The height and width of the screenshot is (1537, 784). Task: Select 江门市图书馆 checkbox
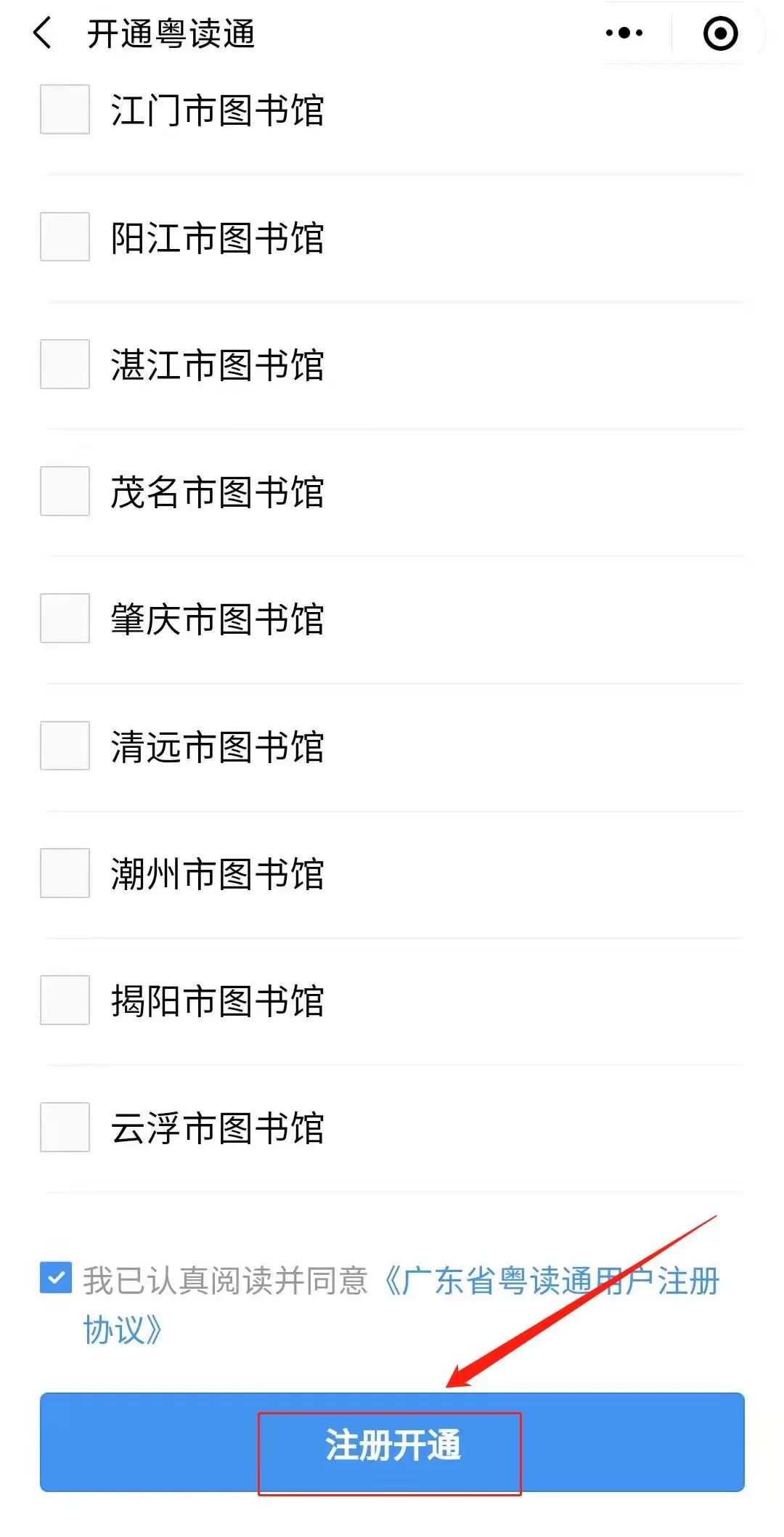click(x=65, y=110)
